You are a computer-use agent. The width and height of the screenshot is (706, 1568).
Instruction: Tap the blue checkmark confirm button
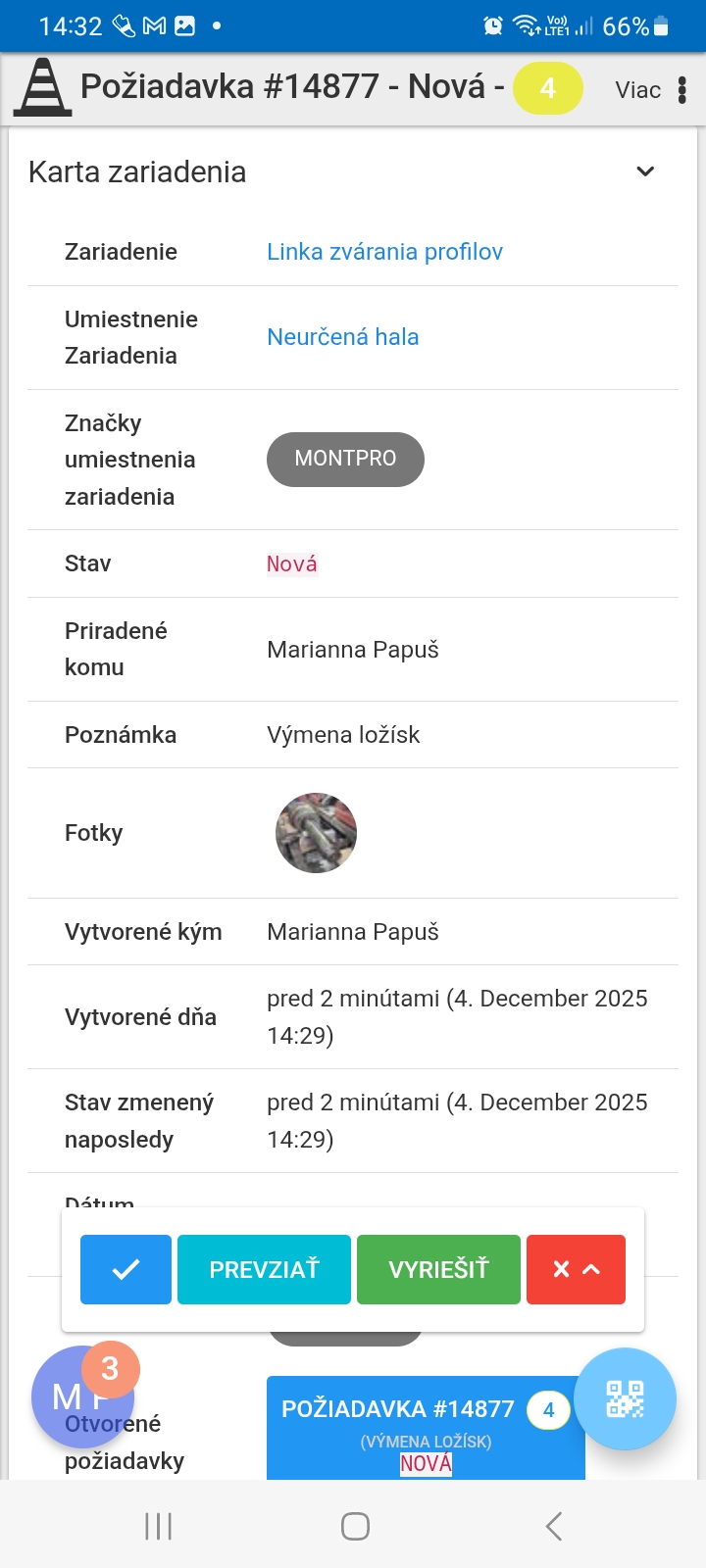click(126, 1269)
